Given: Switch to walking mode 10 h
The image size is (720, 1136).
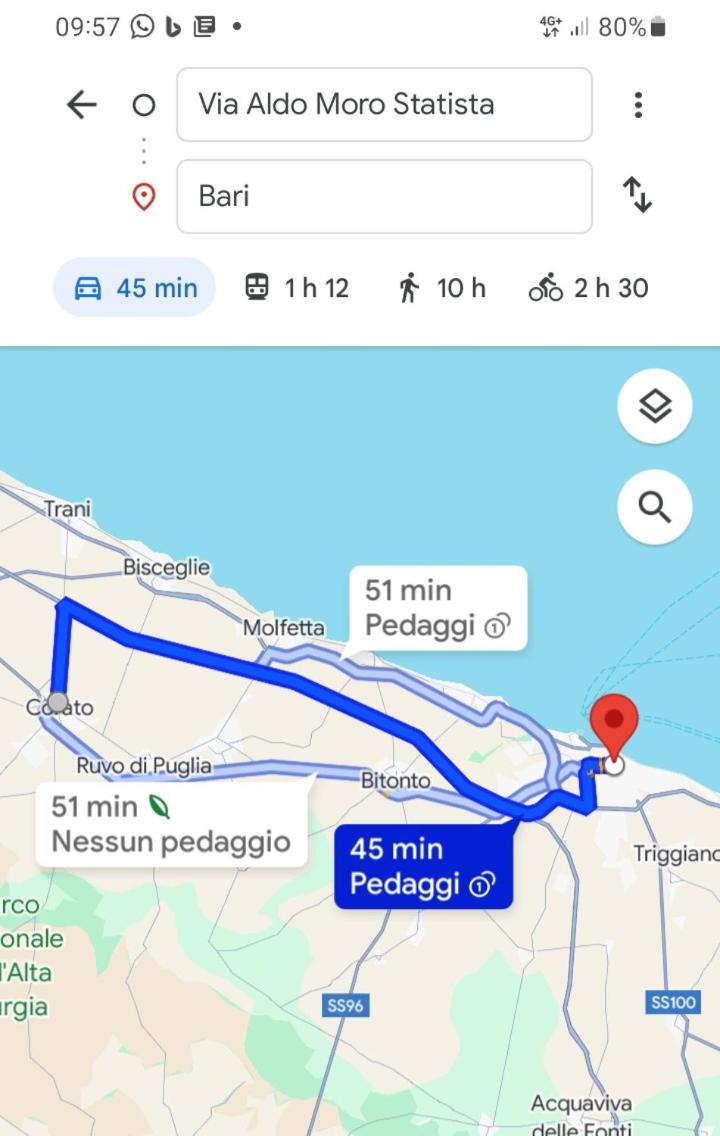Looking at the screenshot, I should pos(441,288).
